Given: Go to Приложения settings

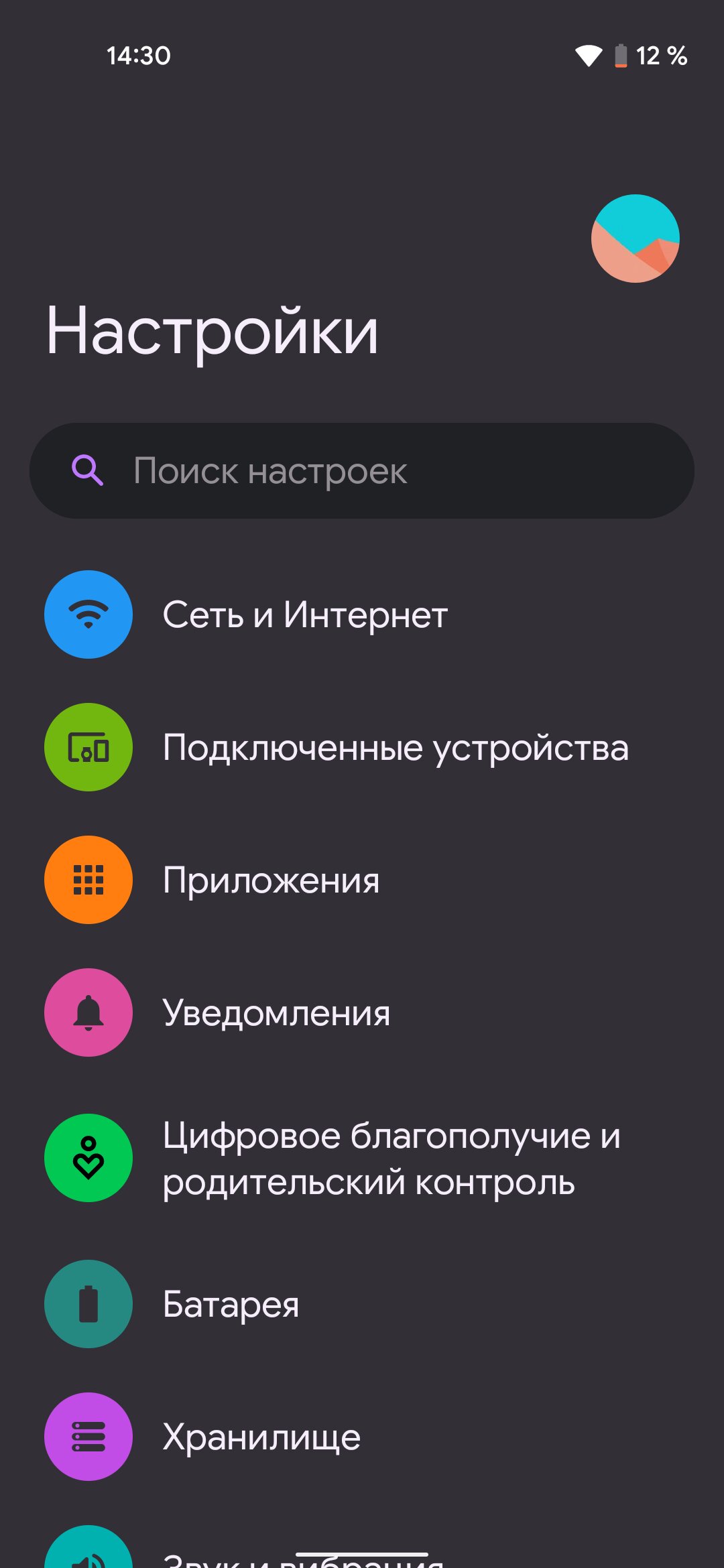Looking at the screenshot, I should 362,880.
